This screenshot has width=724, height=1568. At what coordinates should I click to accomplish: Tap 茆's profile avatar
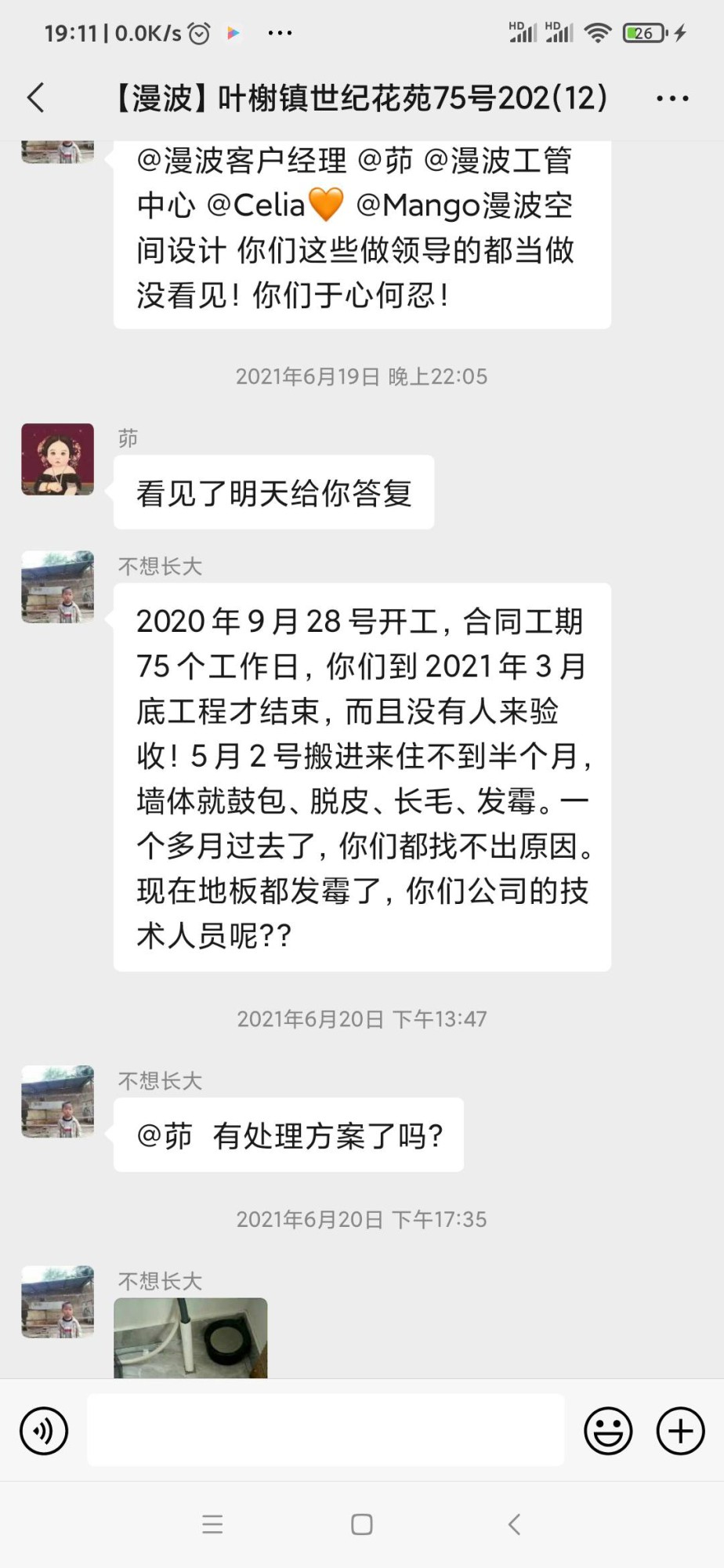pyautogui.click(x=57, y=459)
